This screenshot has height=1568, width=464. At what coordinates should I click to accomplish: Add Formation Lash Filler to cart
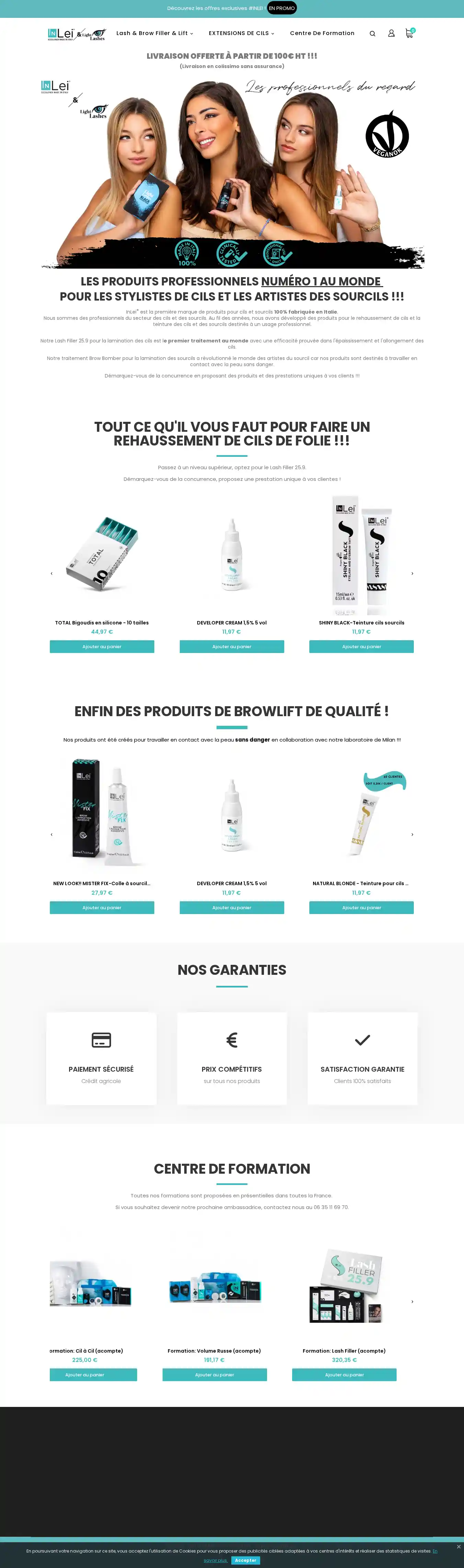(x=344, y=1375)
